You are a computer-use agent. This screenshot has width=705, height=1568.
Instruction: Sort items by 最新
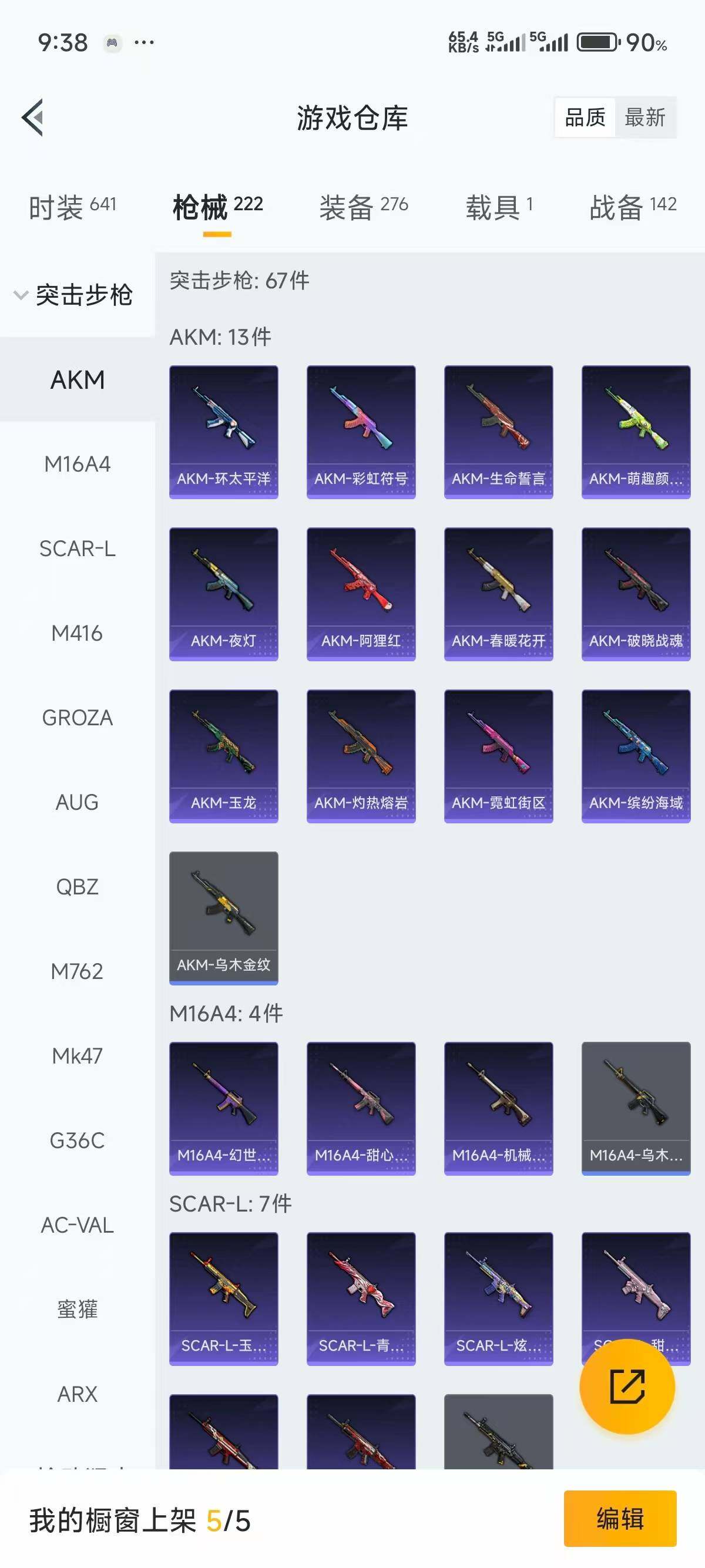[x=644, y=117]
